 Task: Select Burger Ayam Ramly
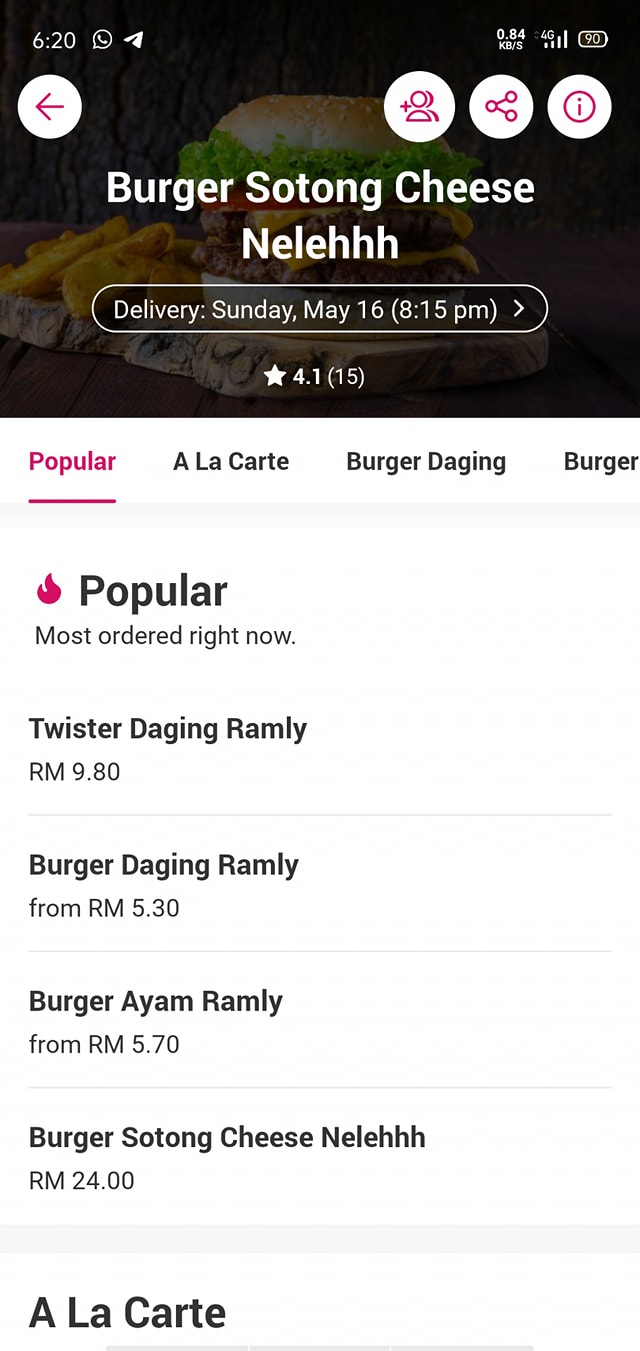click(320, 1021)
